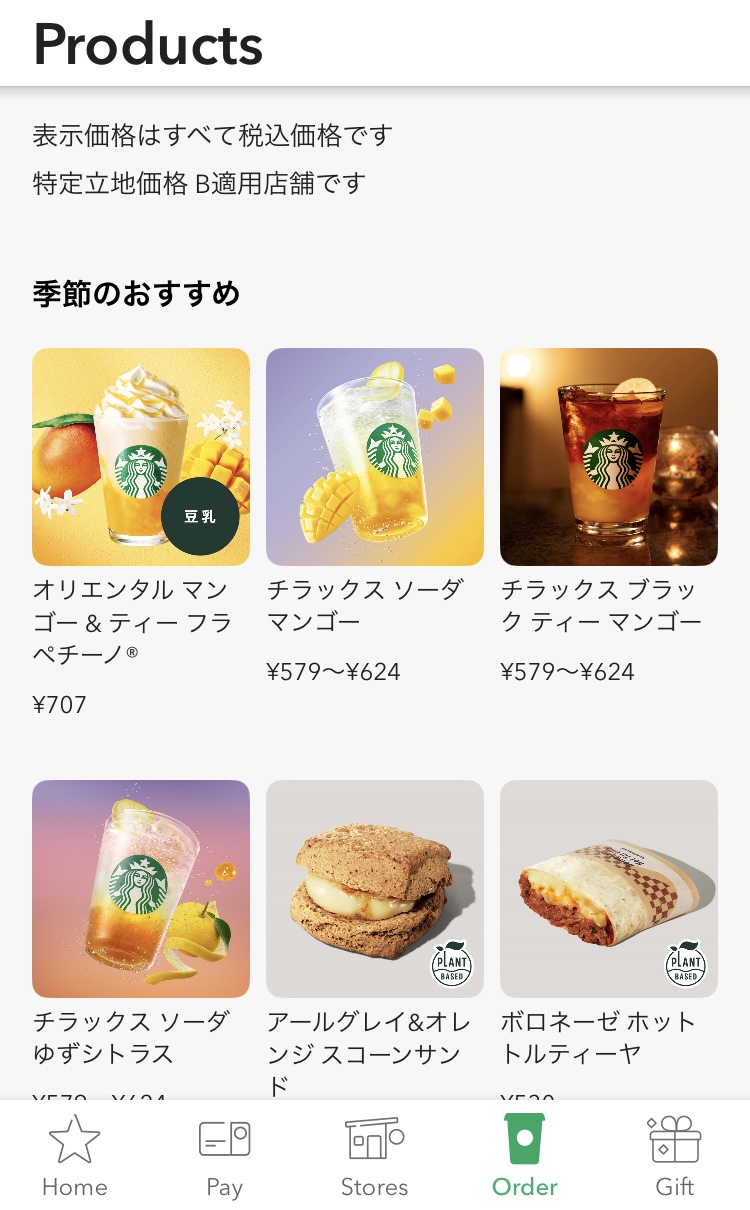Switch to the Pay tab
The height and width of the screenshot is (1210, 750).
pos(225,1156)
